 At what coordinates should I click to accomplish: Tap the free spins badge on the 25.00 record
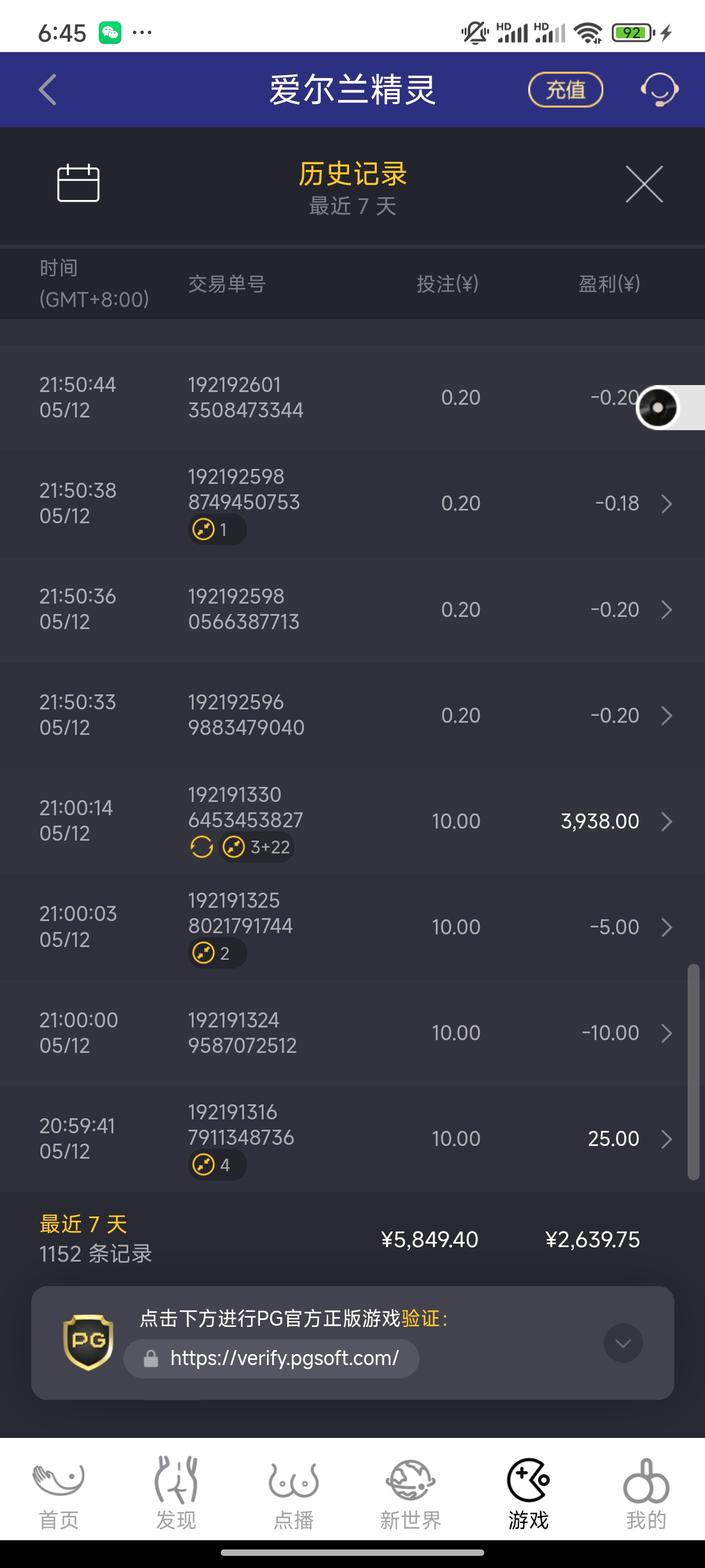click(x=216, y=1164)
